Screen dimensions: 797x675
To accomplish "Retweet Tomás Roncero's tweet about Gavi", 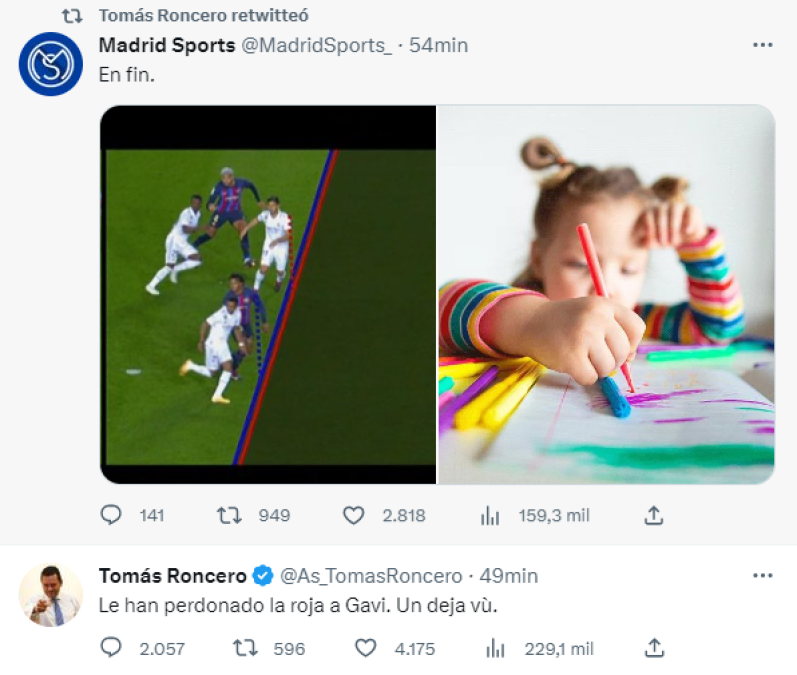I will pyautogui.click(x=244, y=648).
